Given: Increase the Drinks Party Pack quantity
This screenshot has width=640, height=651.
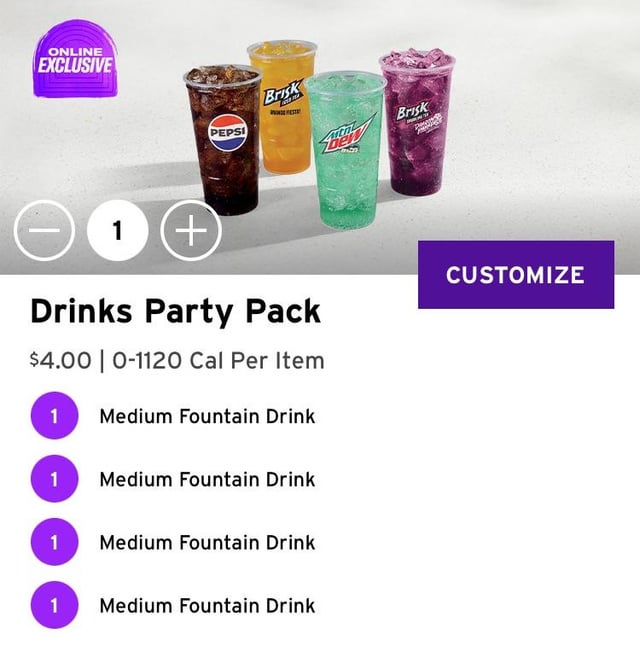Looking at the screenshot, I should (x=191, y=231).
